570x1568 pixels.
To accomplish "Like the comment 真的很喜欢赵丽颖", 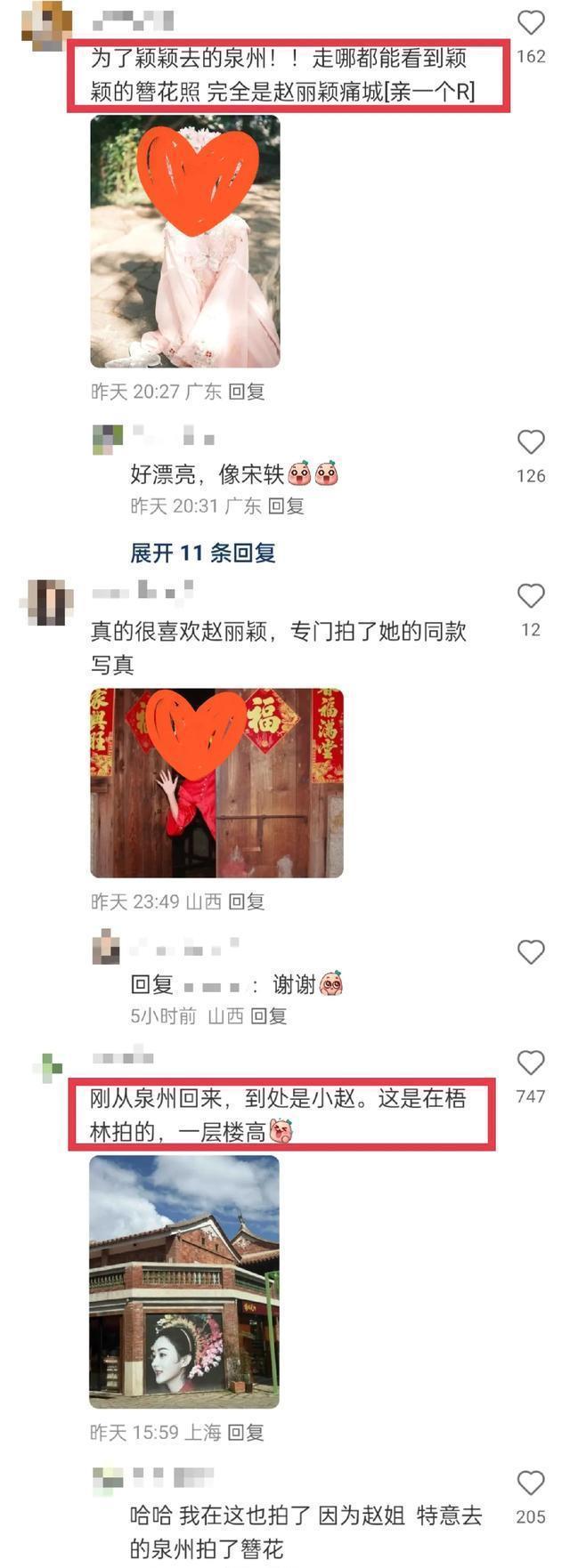I will (531, 596).
